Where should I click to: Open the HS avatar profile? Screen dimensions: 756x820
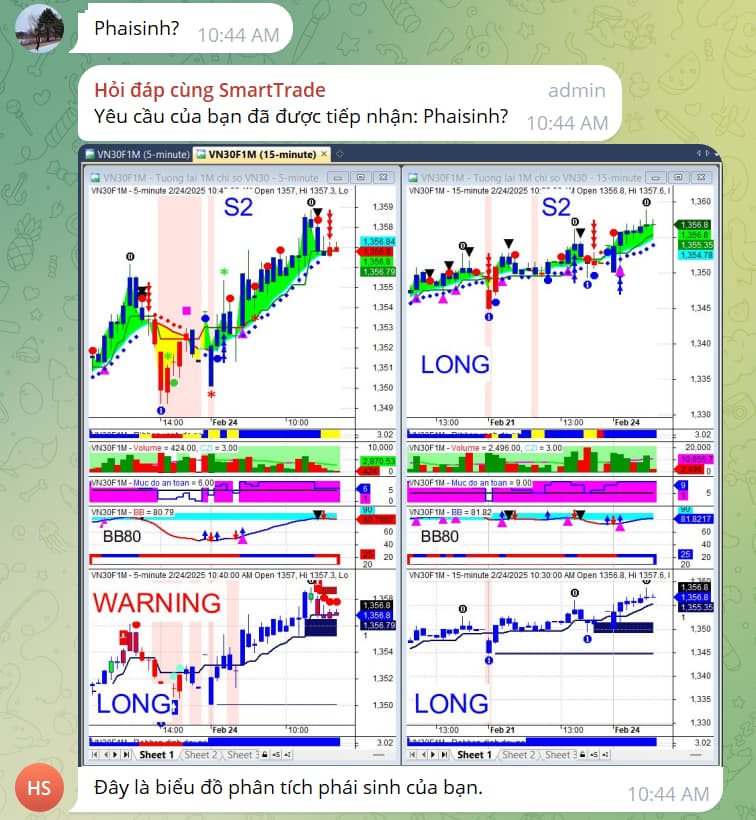39,787
